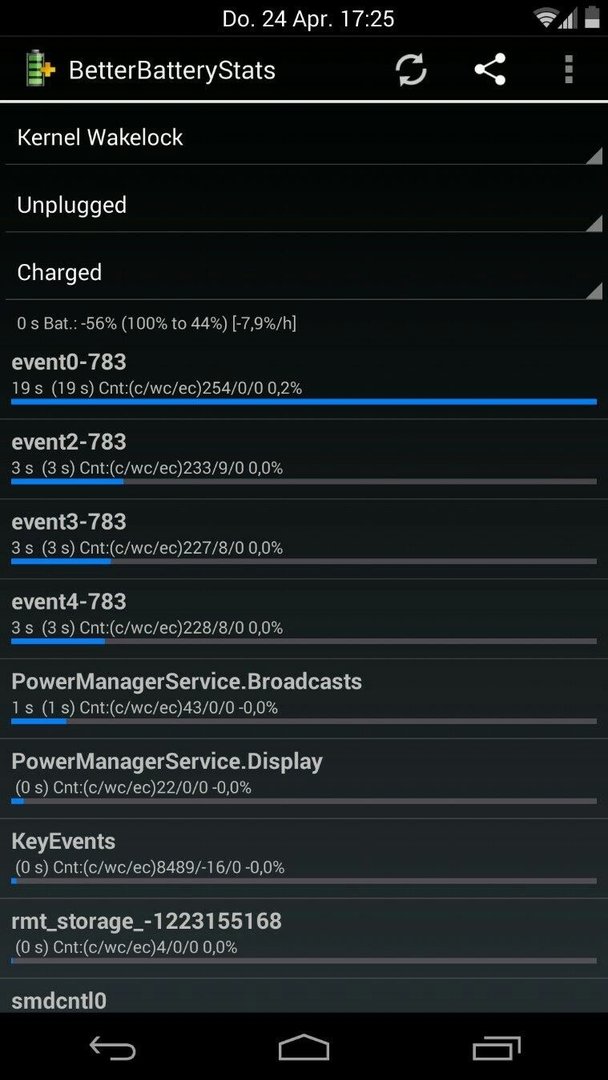Select the event3-783 row
The image size is (608, 1080).
pyautogui.click(x=304, y=539)
